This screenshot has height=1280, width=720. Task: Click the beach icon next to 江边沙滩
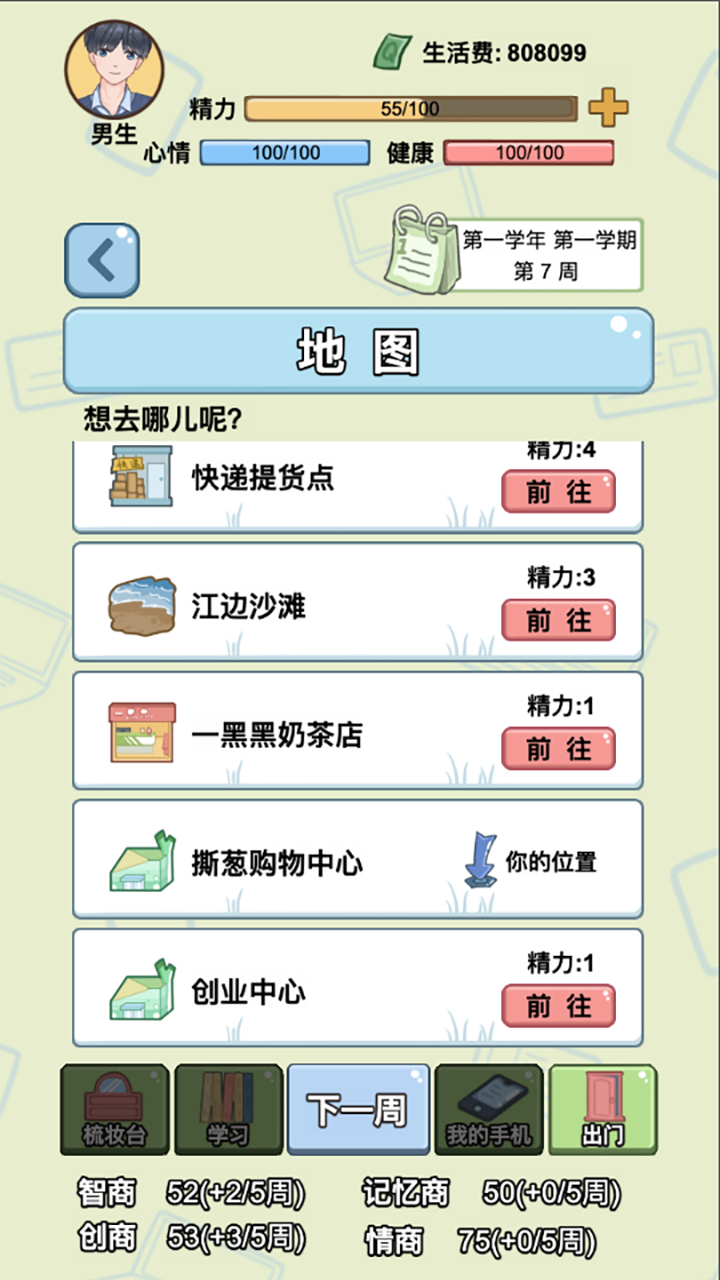(x=140, y=602)
